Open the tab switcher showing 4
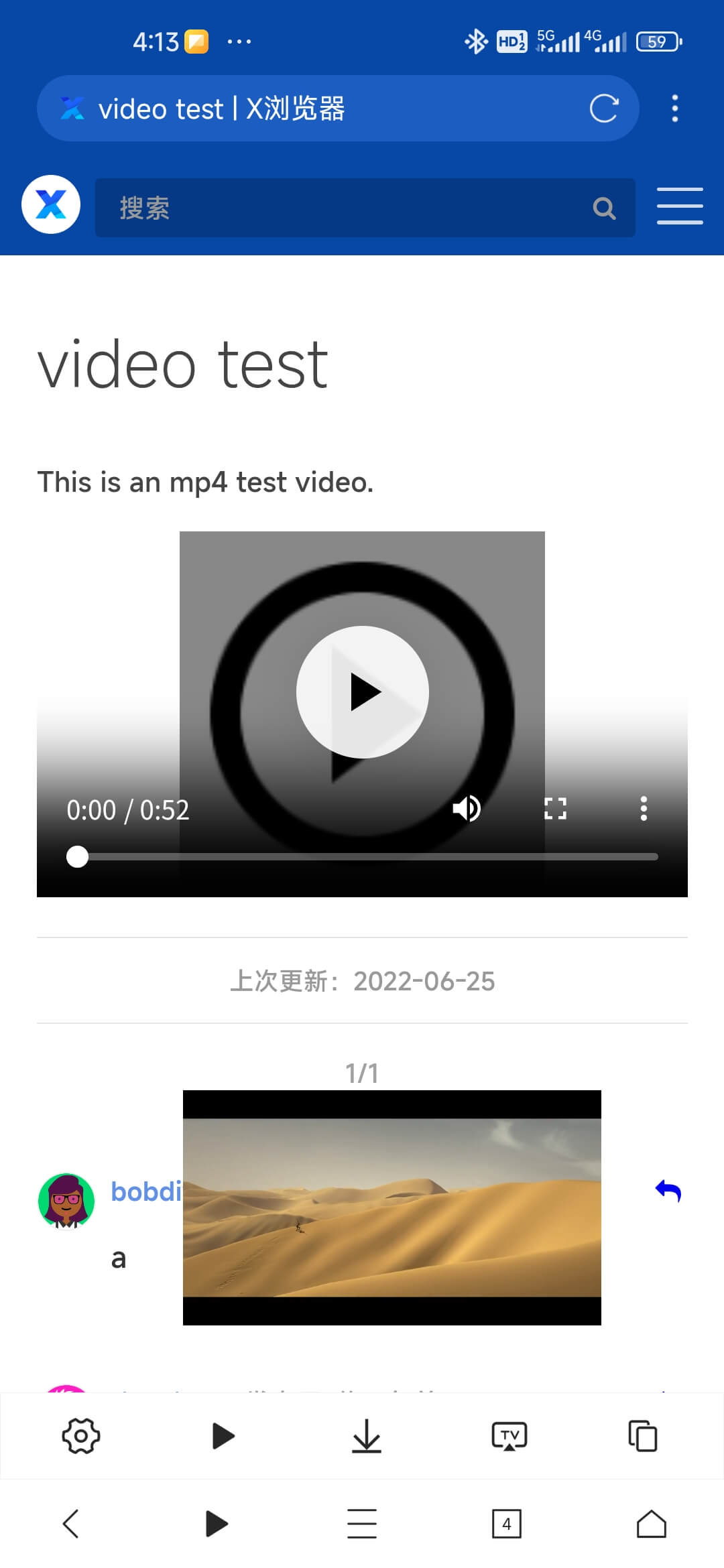Image resolution: width=724 pixels, height=1568 pixels. 506,1524
